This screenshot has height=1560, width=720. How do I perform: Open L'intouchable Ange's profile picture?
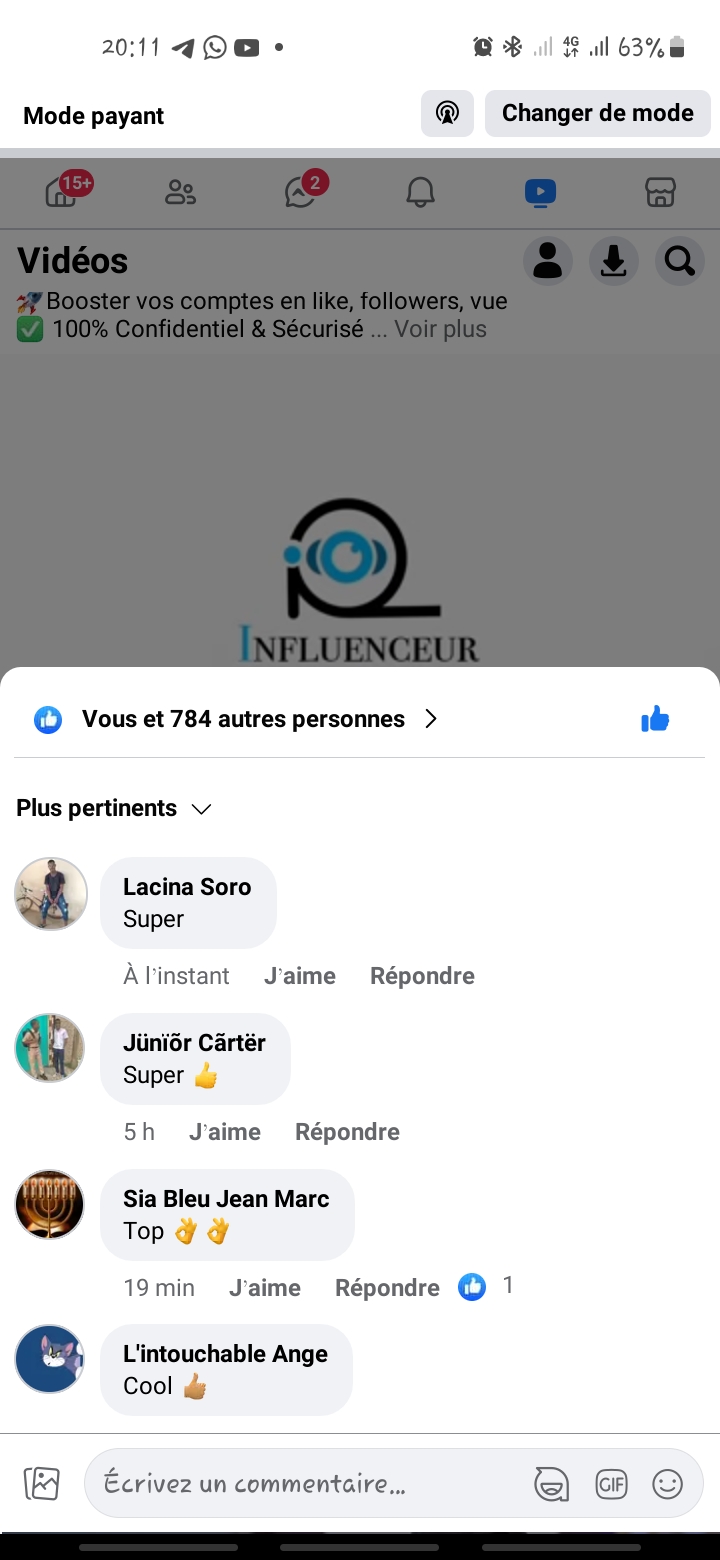(50, 1359)
